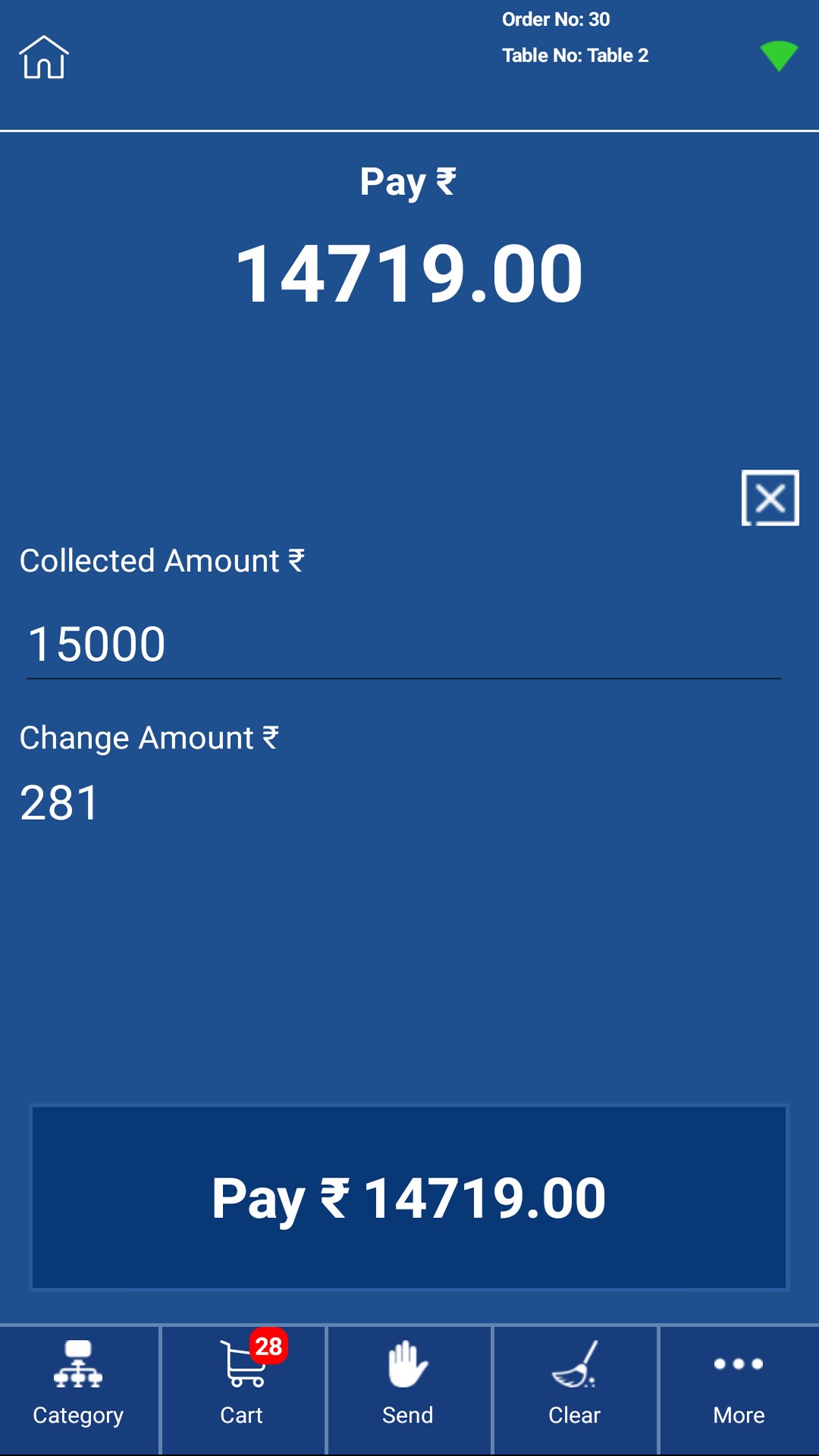Open the Category tab
The height and width of the screenshot is (1456, 819).
click(79, 1389)
